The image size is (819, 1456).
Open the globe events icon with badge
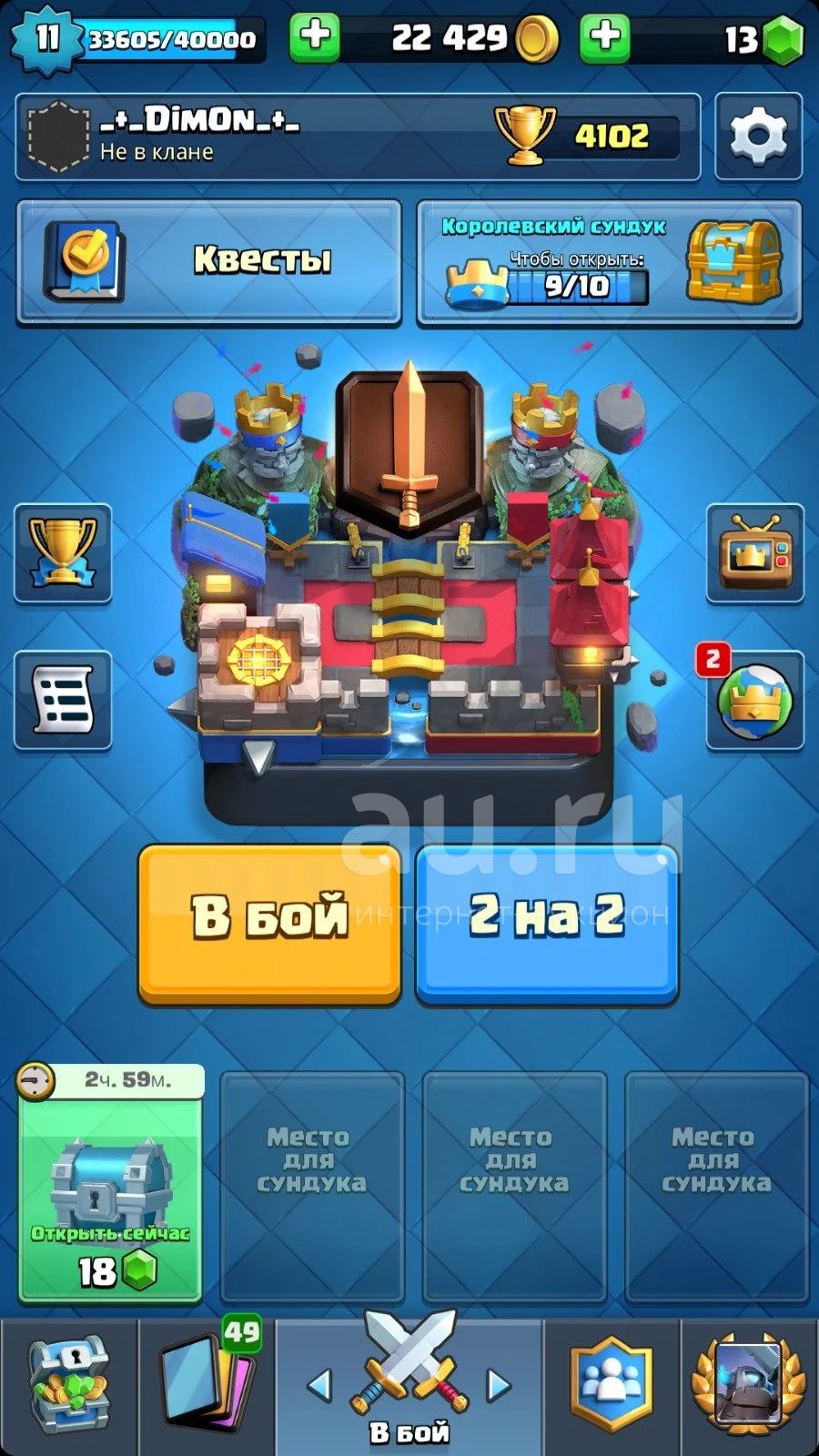755,701
